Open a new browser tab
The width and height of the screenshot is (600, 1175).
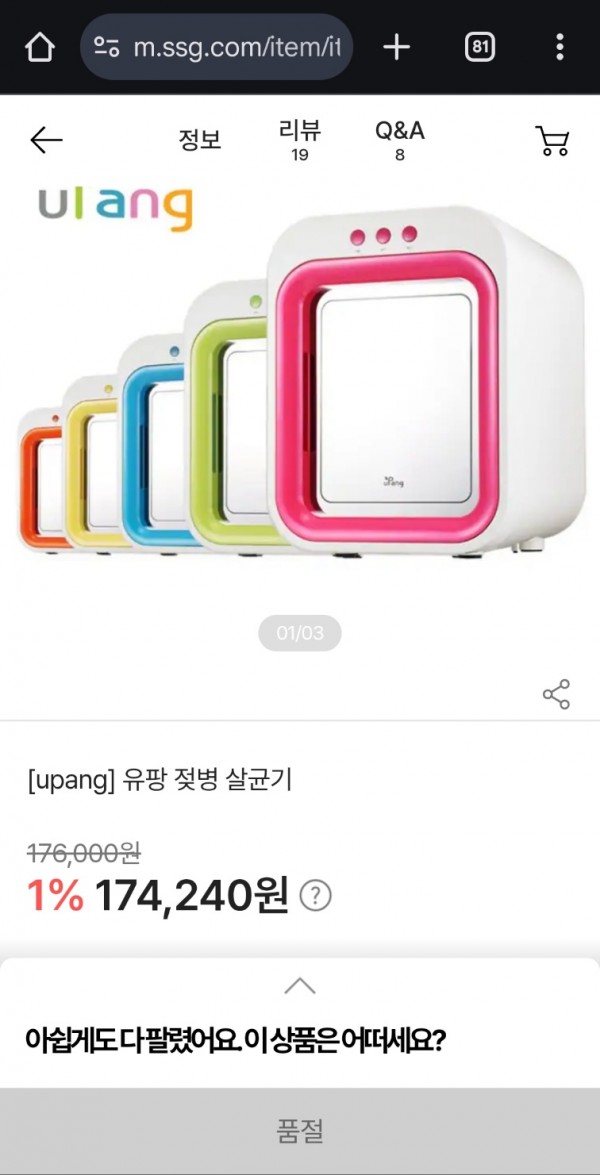(397, 47)
